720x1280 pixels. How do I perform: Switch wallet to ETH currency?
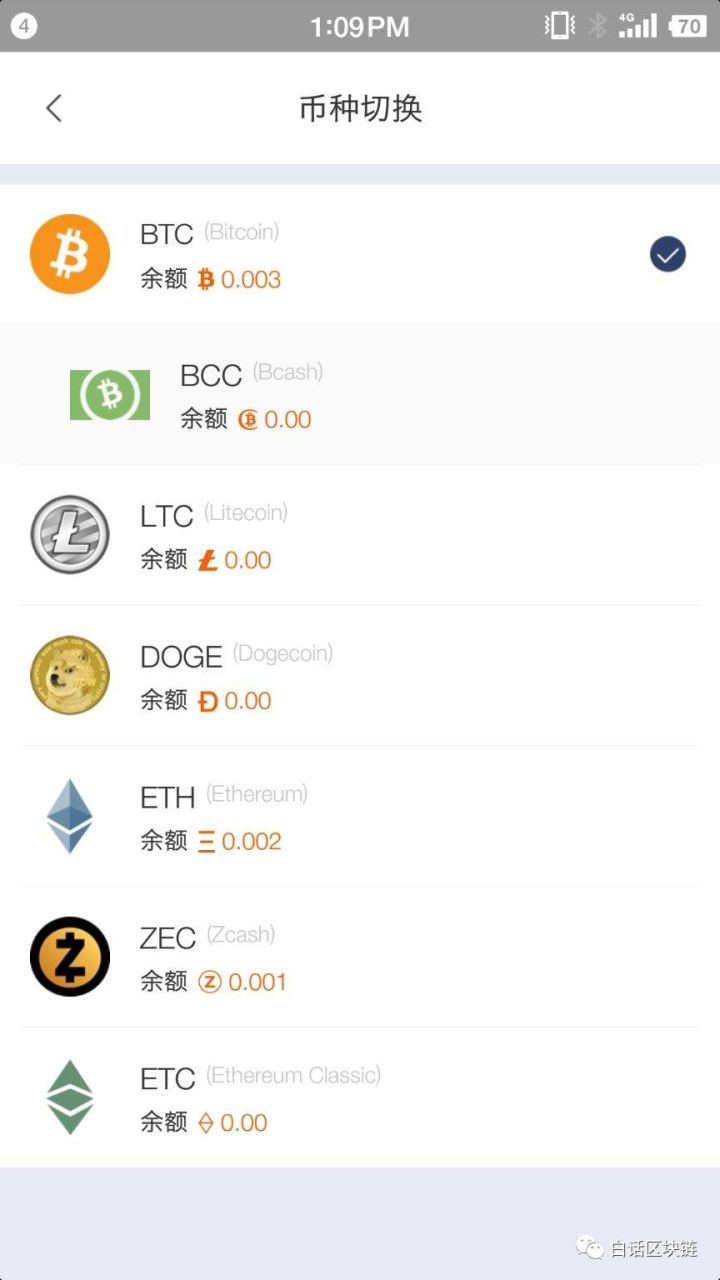point(360,816)
